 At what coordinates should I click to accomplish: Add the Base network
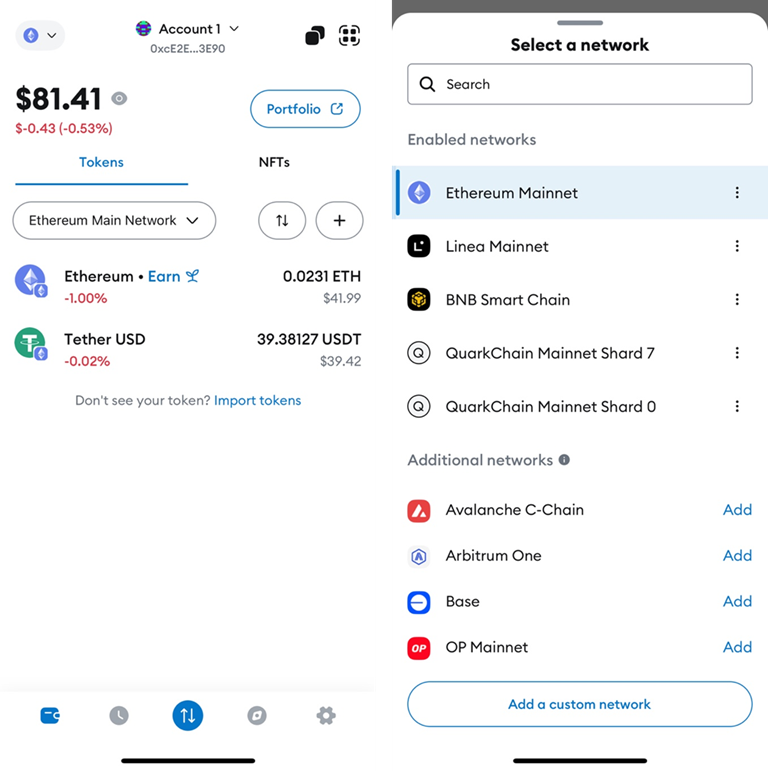737,601
